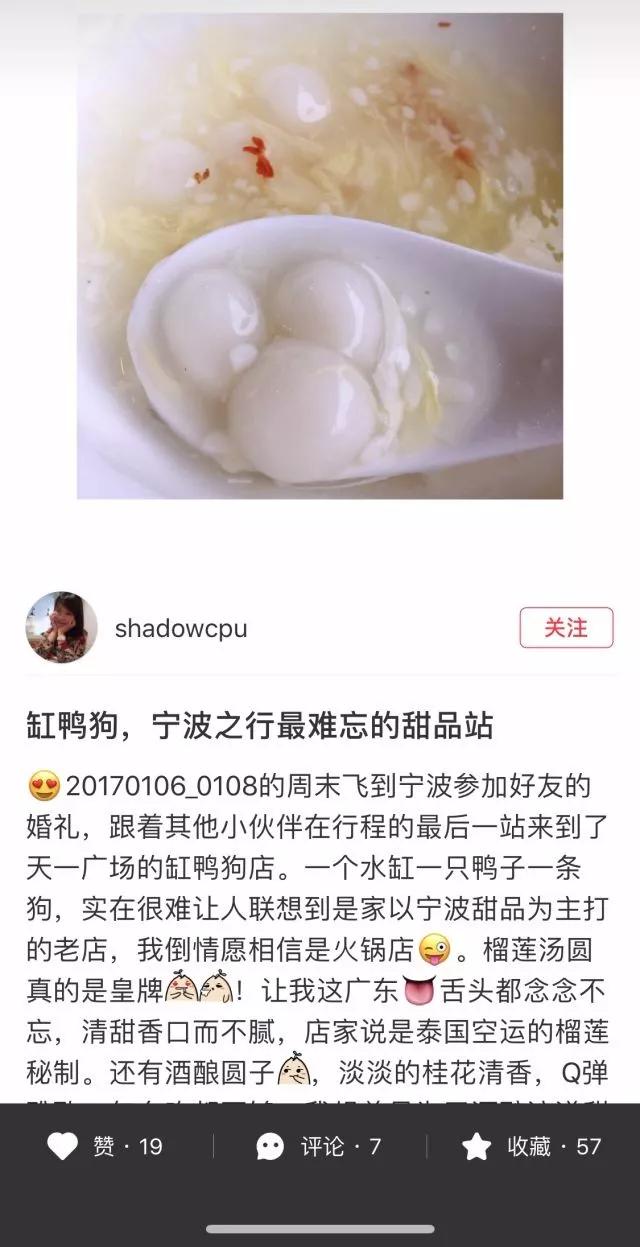
Task: Like this post with 赞
Action: pyautogui.click(x=105, y=1146)
